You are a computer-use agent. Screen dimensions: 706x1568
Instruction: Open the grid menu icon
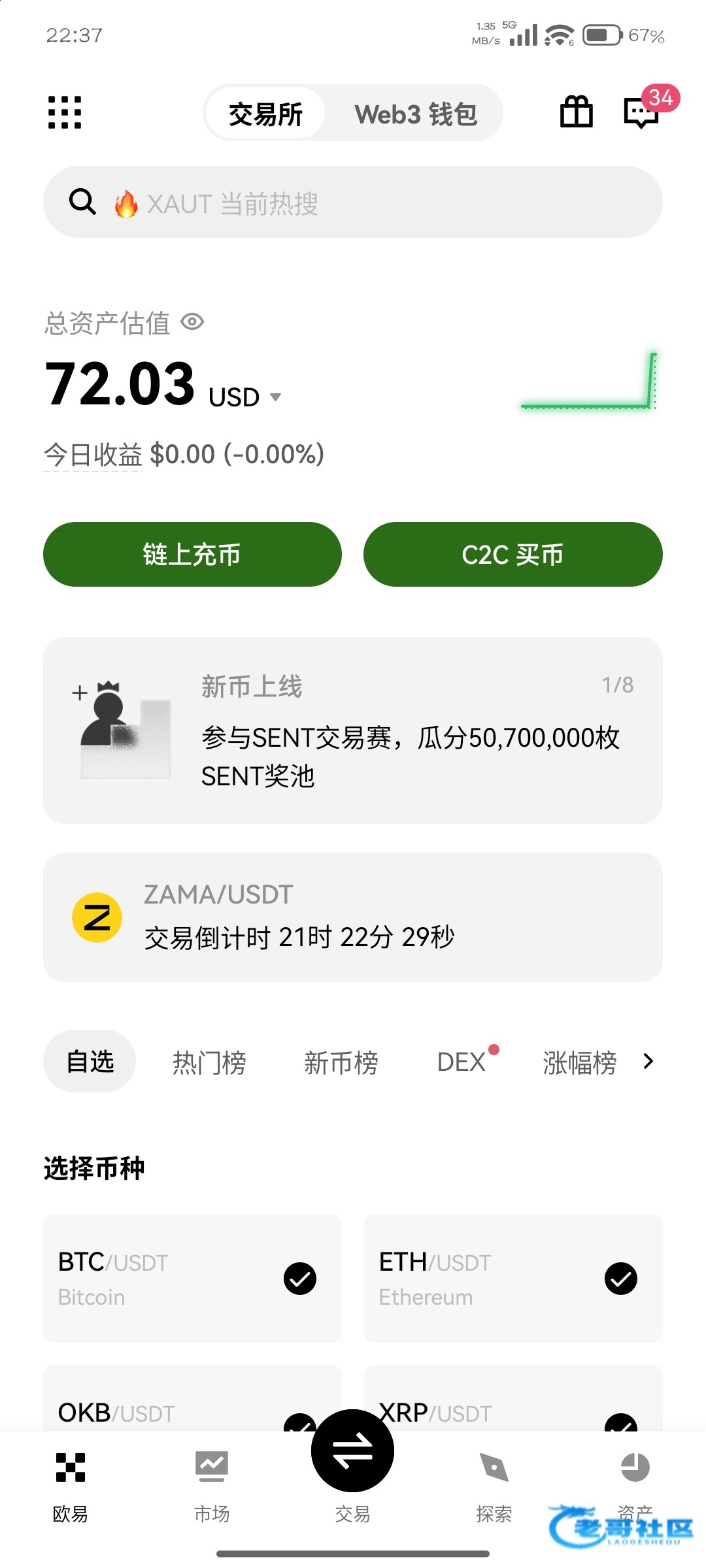65,112
